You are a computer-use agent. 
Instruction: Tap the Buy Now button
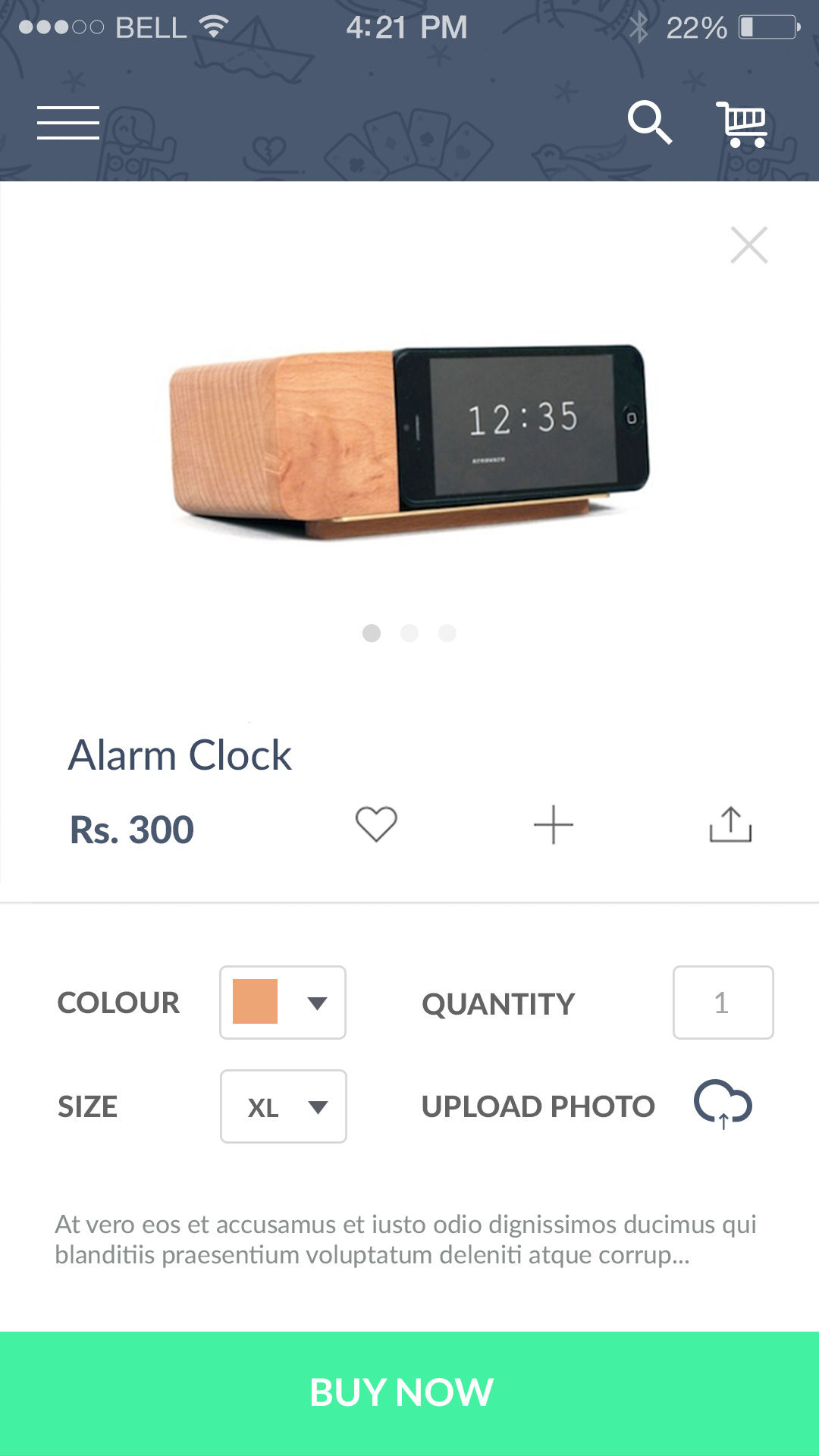click(409, 1393)
